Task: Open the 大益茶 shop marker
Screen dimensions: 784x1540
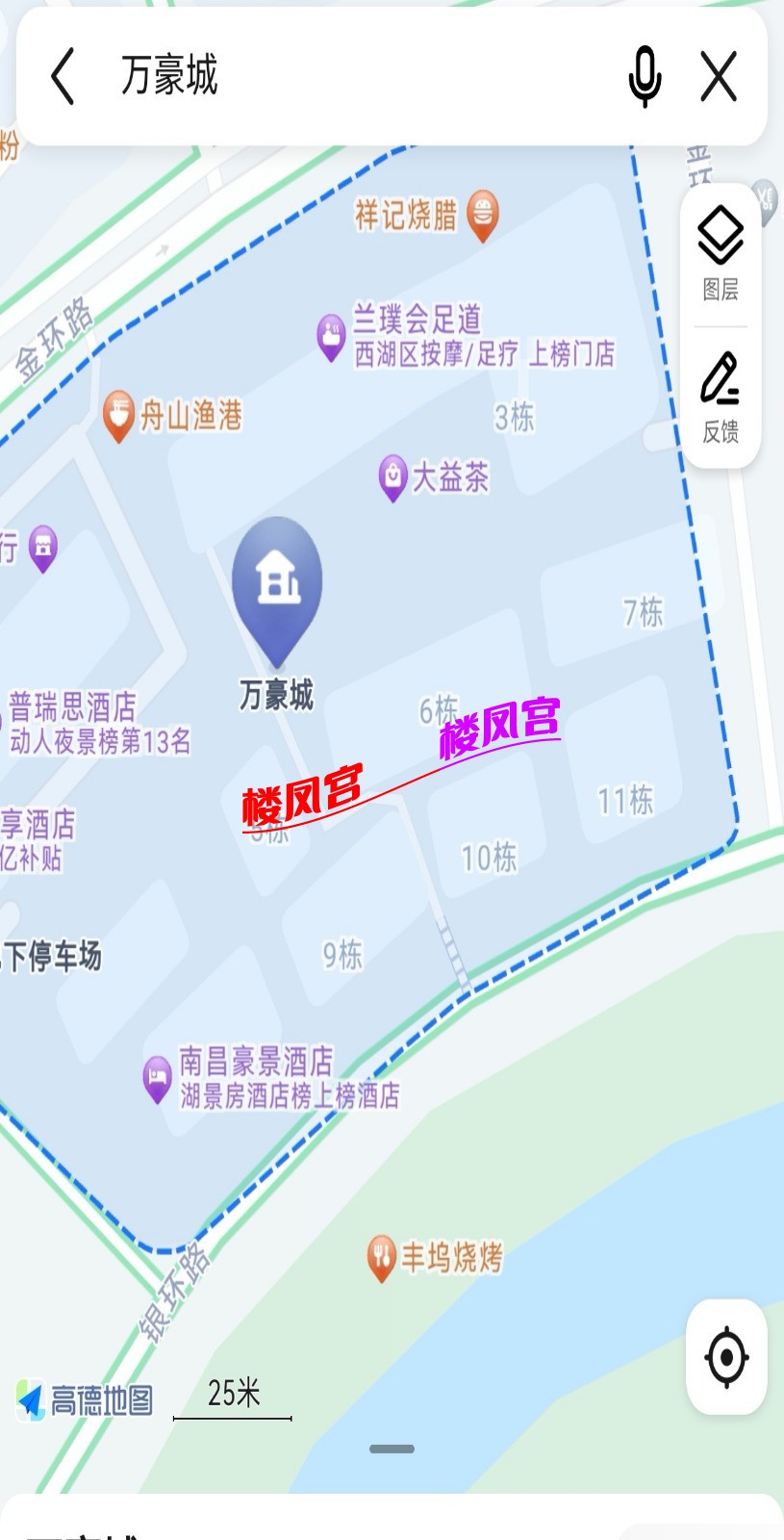Action: (x=392, y=477)
